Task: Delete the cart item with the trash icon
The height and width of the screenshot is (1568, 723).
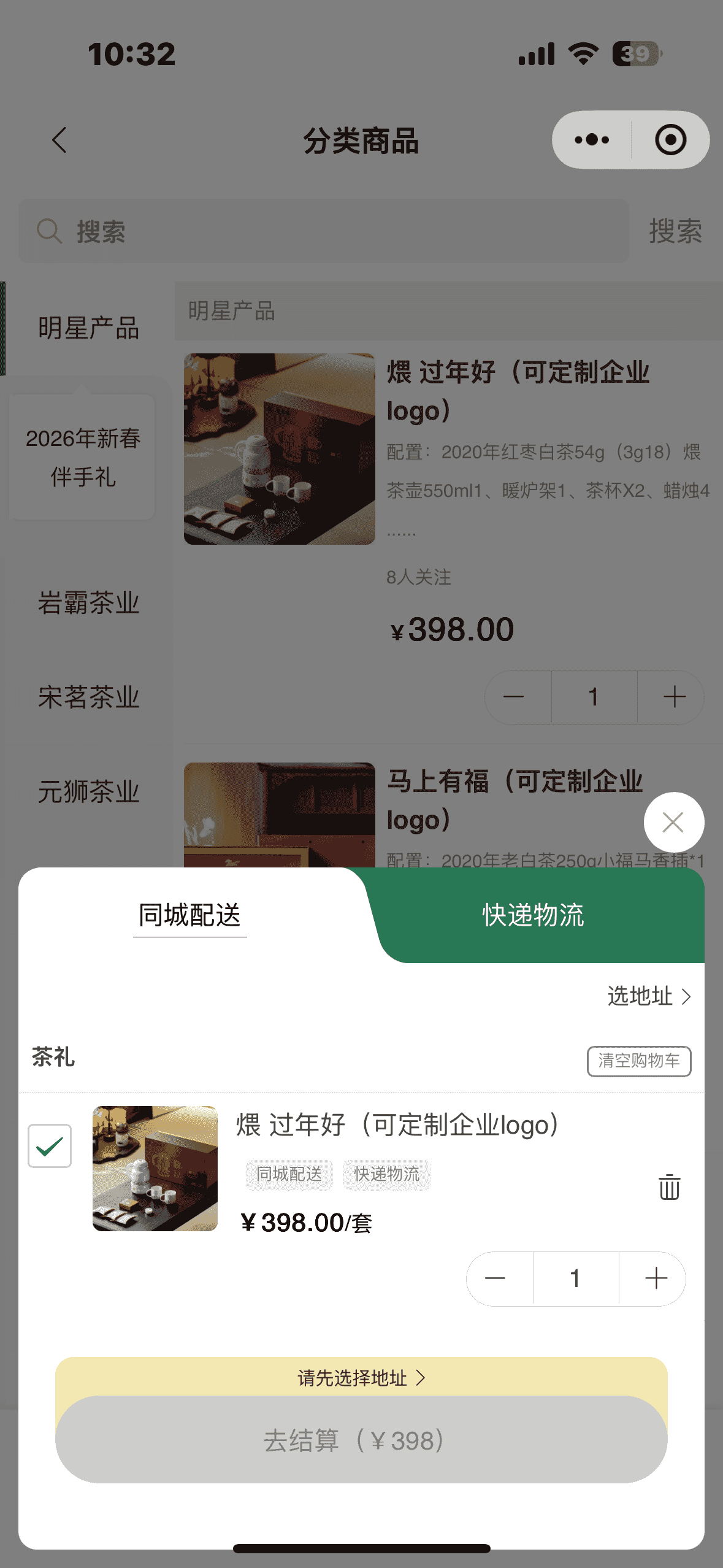Action: pos(669,1187)
